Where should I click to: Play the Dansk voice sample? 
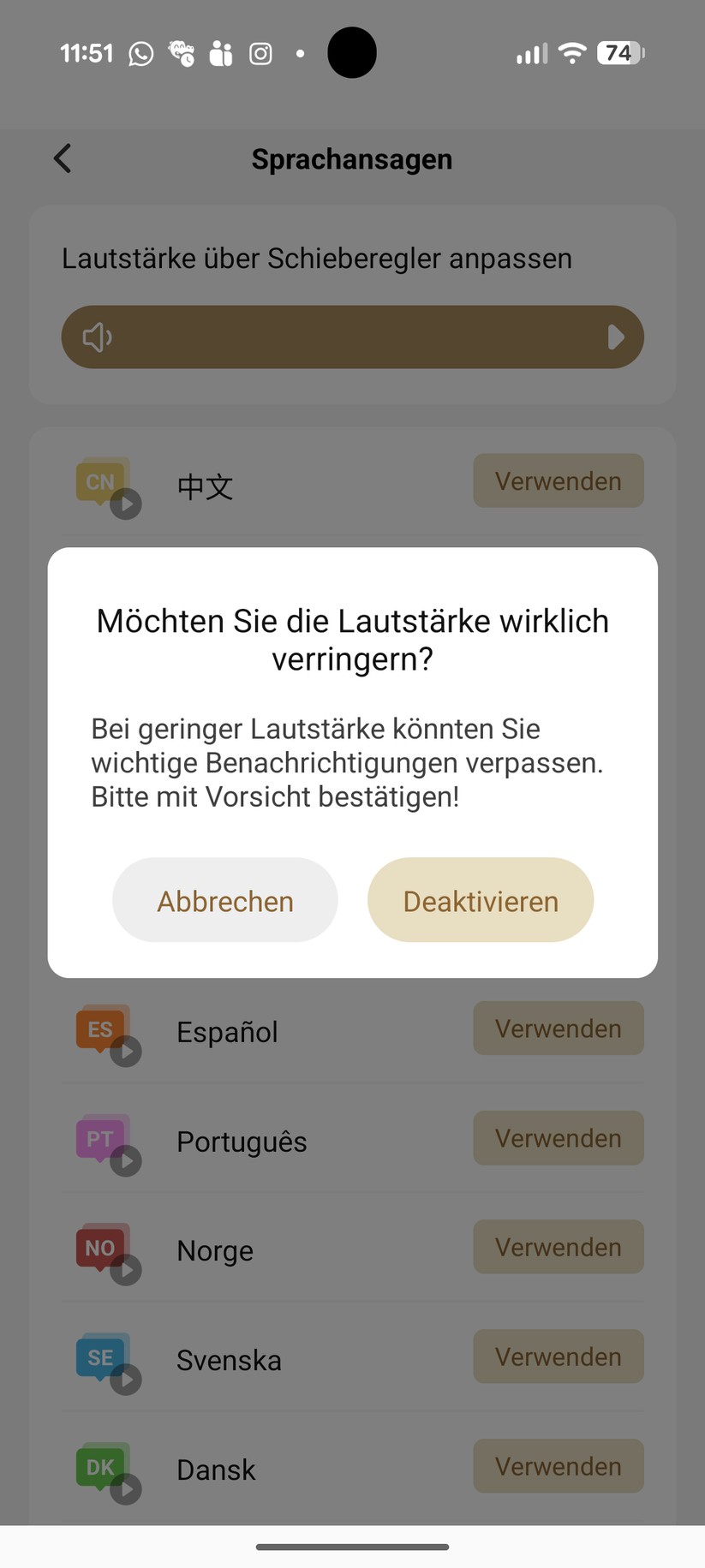127,1489
